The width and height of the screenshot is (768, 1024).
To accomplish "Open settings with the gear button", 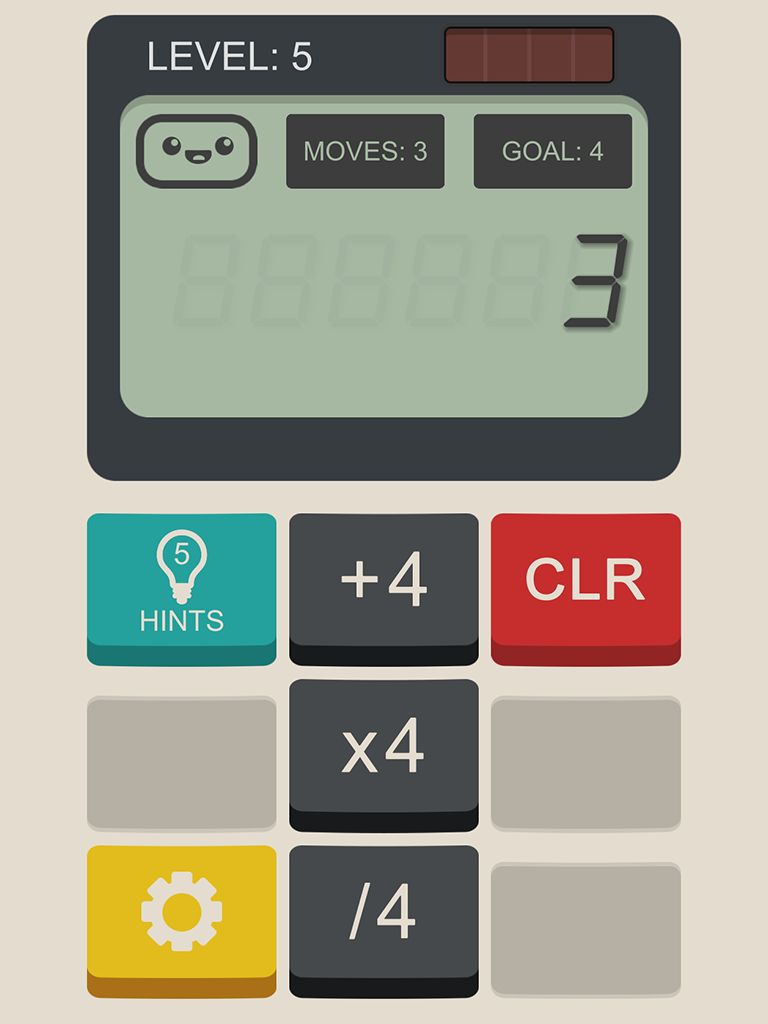I will pos(181,912).
